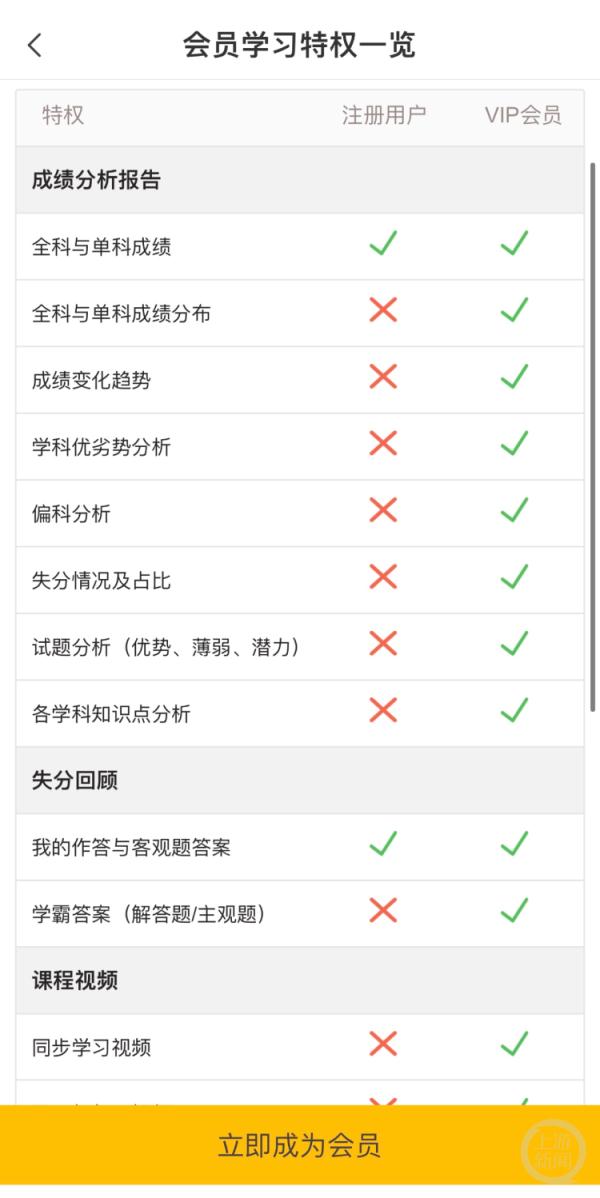The width and height of the screenshot is (600, 1198).
Task: Tap 立即成为会员 to become a member
Action: click(299, 1146)
